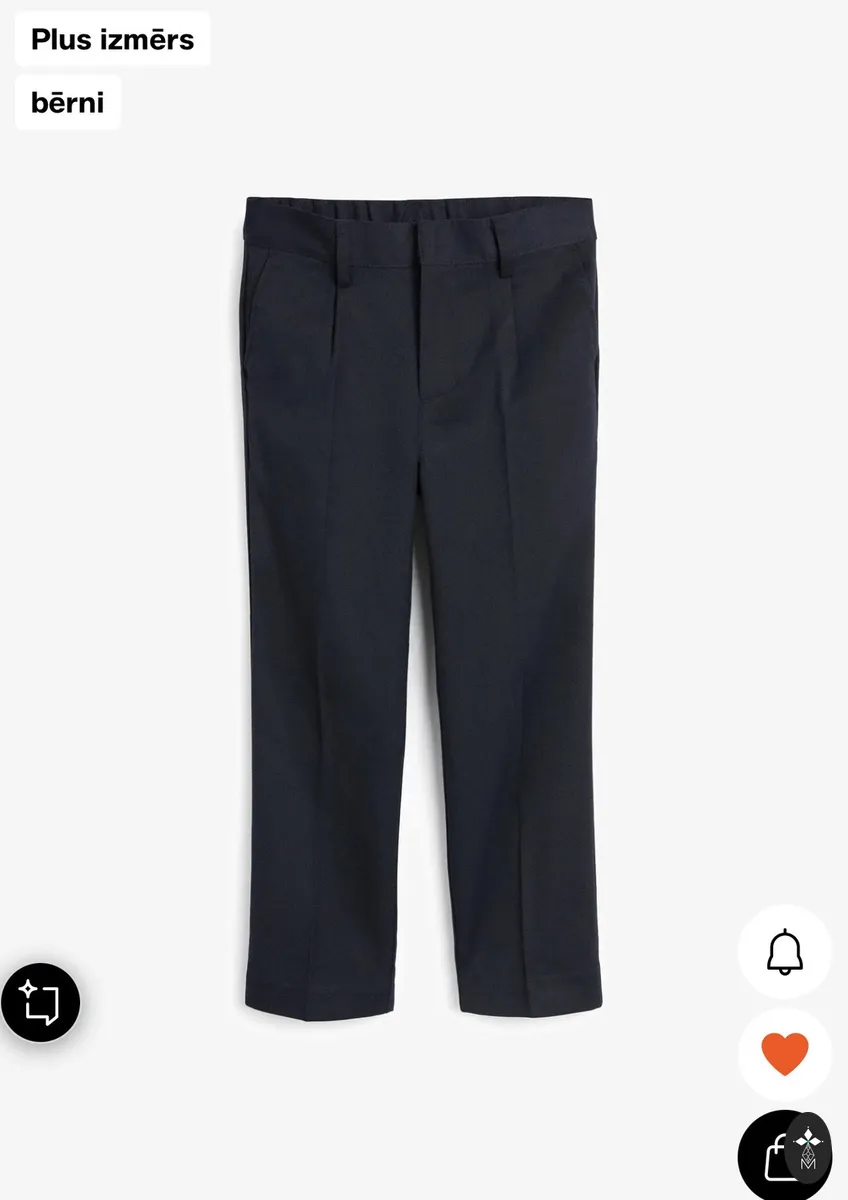Tap the Plus izmērs tag
The height and width of the screenshot is (1200, 848).
click(112, 40)
